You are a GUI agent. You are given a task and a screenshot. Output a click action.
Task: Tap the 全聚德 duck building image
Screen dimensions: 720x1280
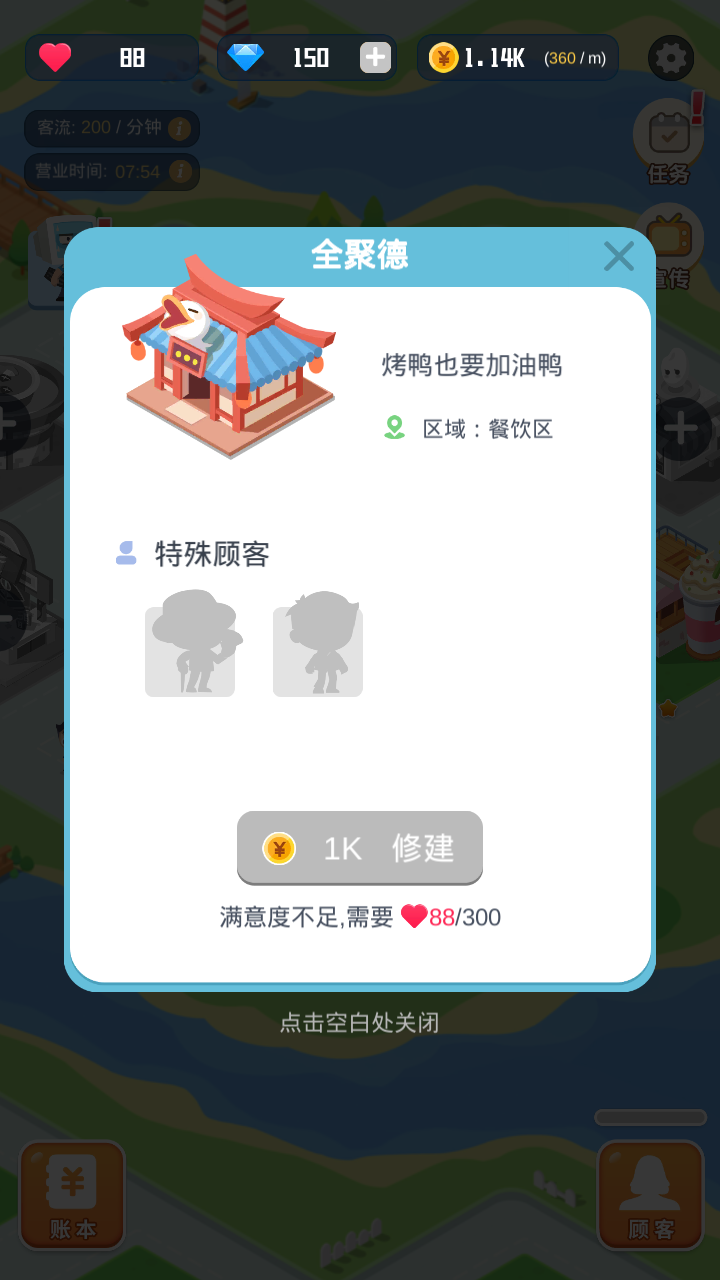point(228,375)
